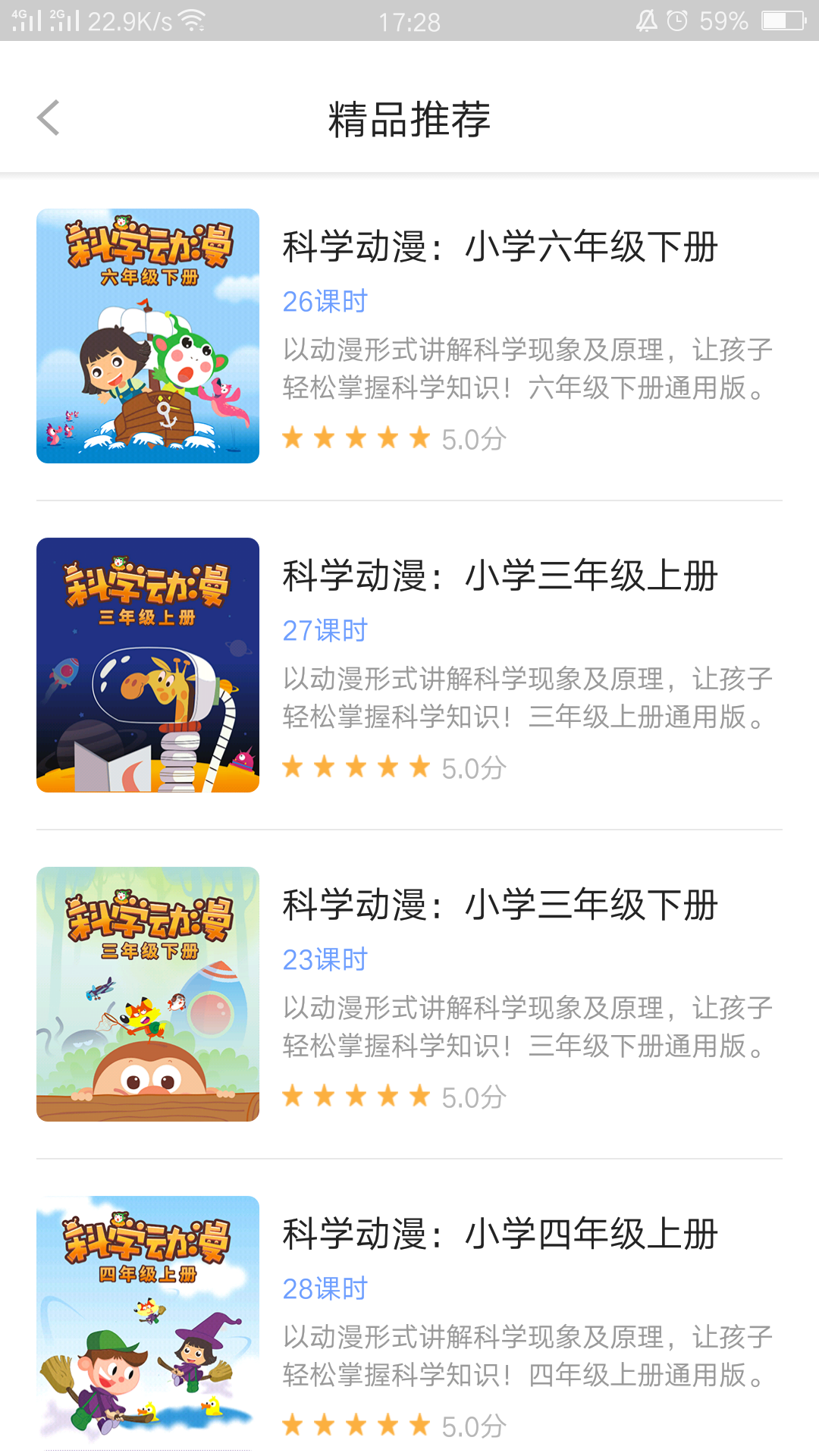
Task: Open 科学动漫：小学三年级上册 course
Action: click(500, 578)
